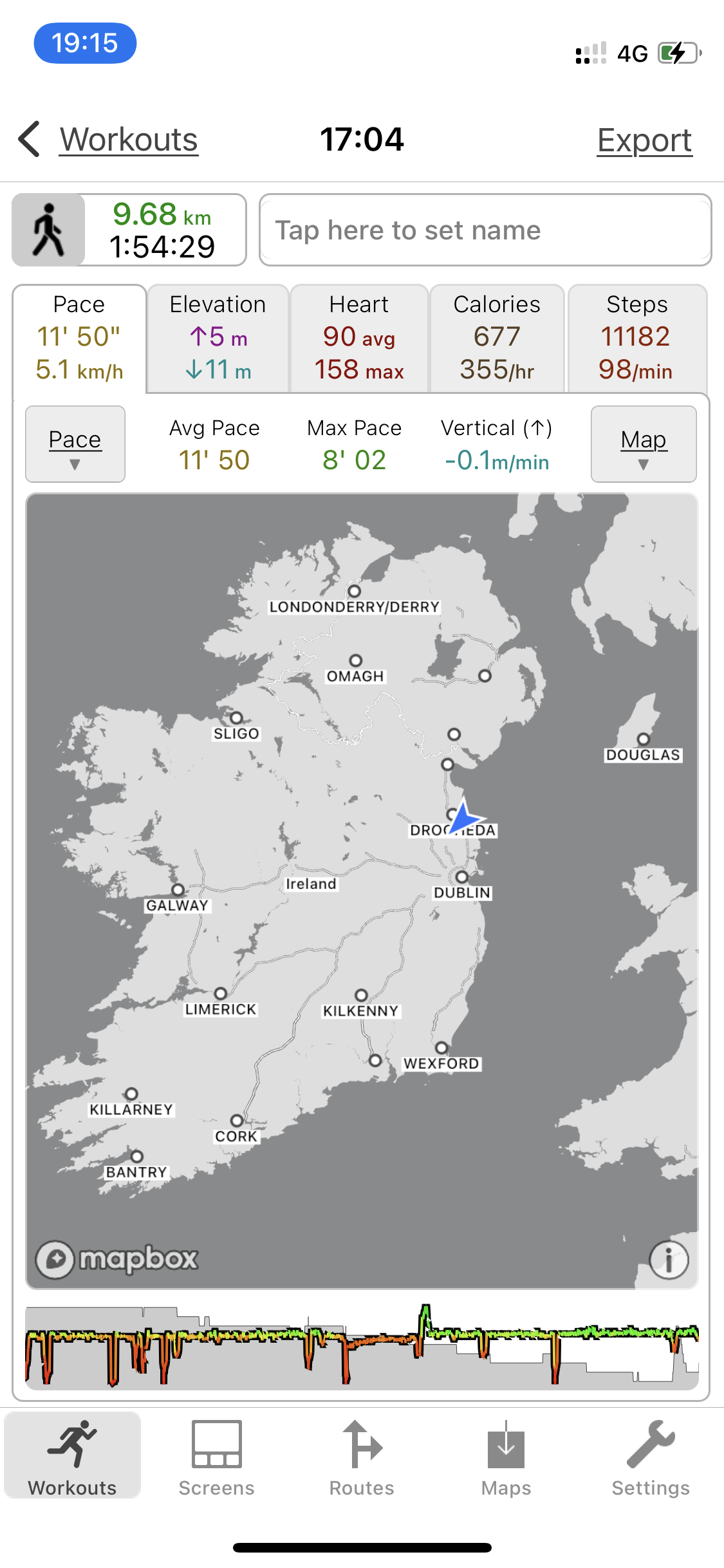Tap the Export link
This screenshot has width=724, height=1568.
[x=644, y=140]
